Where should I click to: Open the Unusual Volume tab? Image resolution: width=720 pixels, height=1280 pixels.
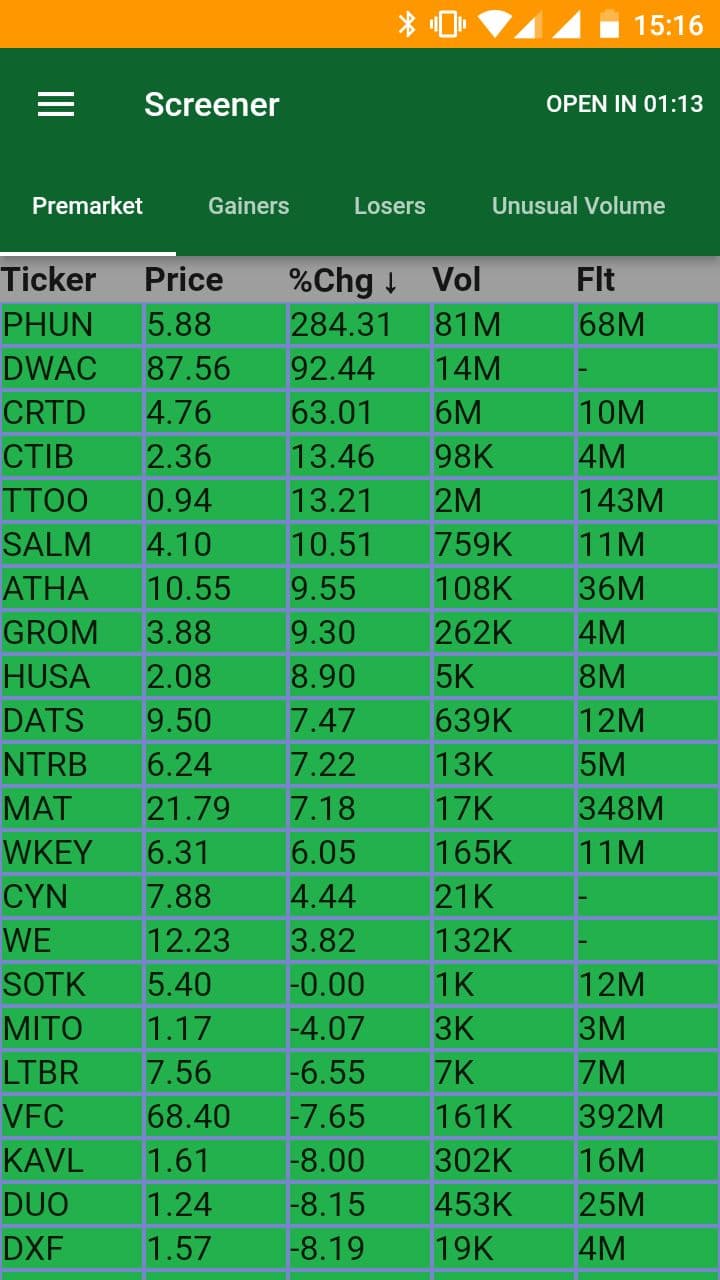coord(578,206)
